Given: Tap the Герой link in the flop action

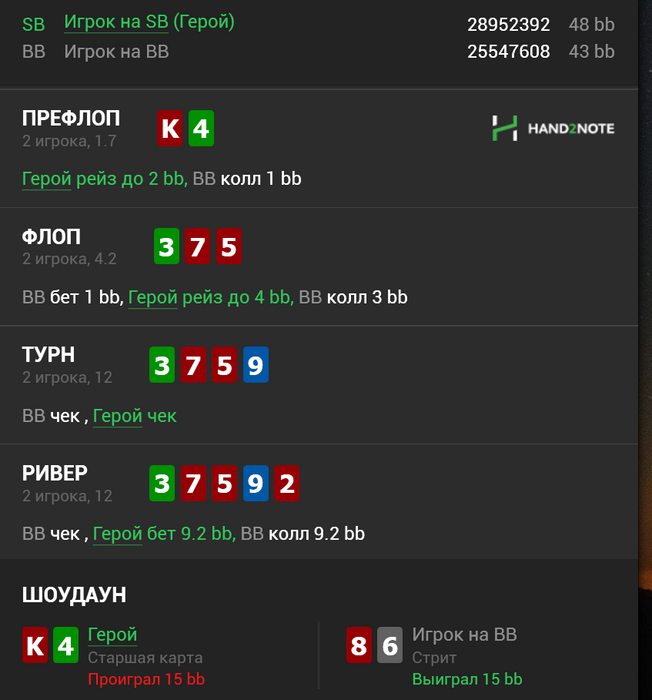Looking at the screenshot, I should [153, 297].
